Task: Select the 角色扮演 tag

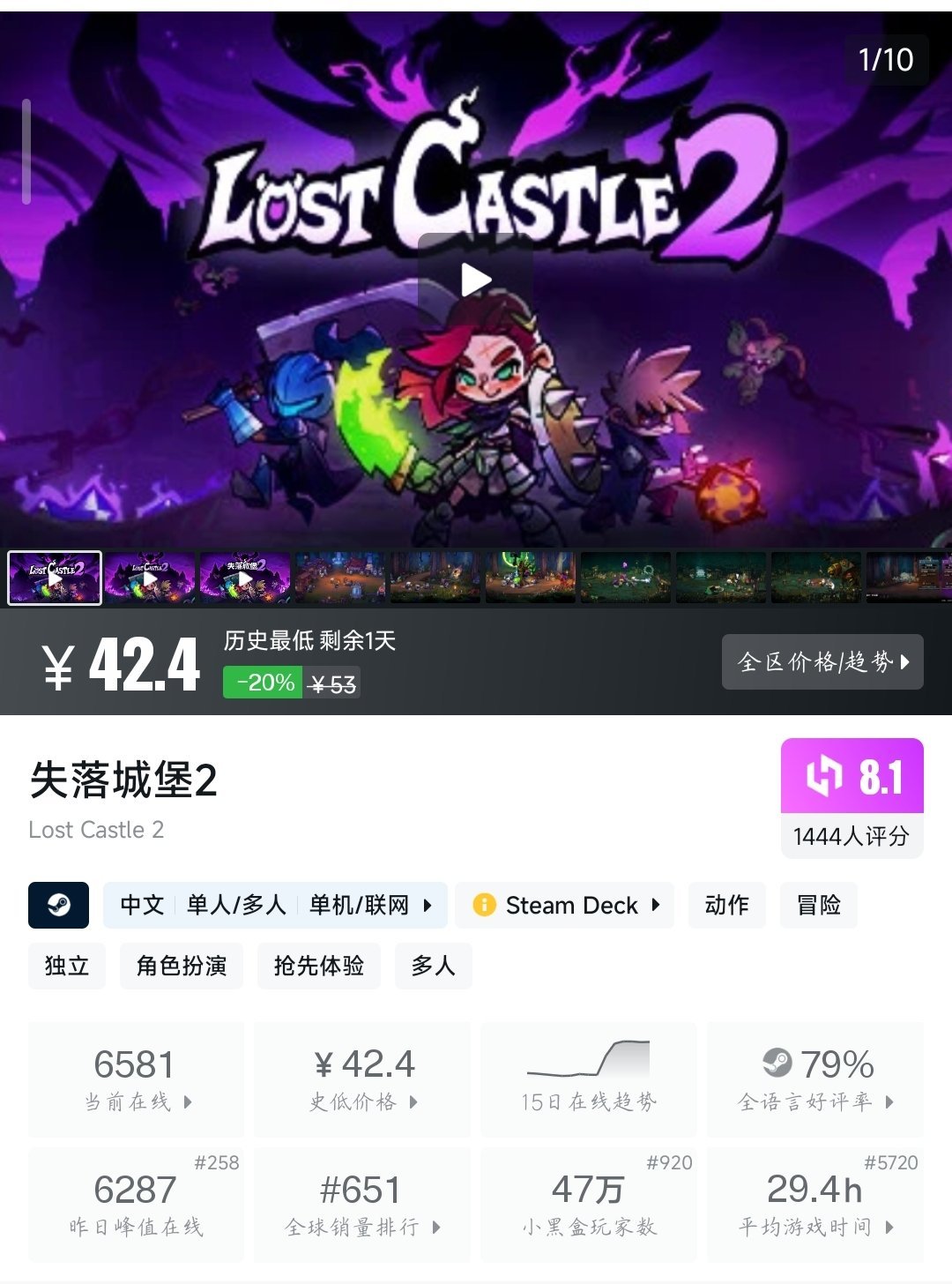Action: pos(181,966)
